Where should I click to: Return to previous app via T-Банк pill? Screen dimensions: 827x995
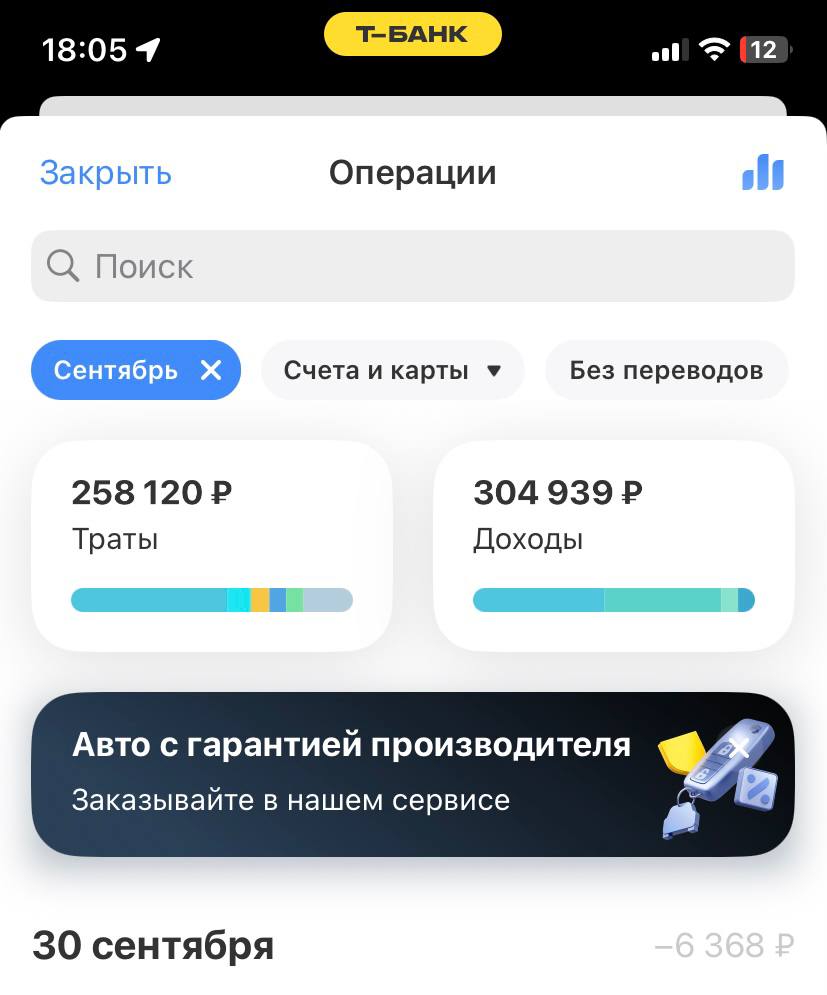412,34
